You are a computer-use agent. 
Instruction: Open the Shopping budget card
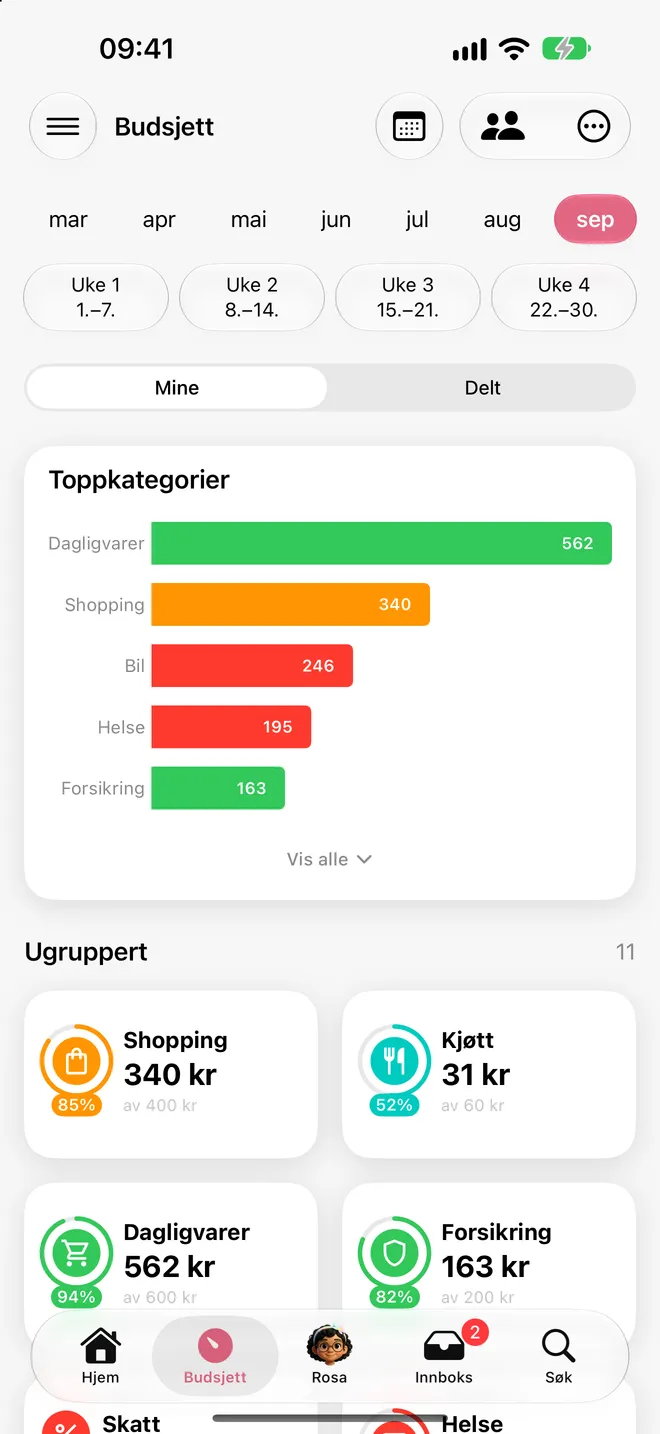point(171,1074)
